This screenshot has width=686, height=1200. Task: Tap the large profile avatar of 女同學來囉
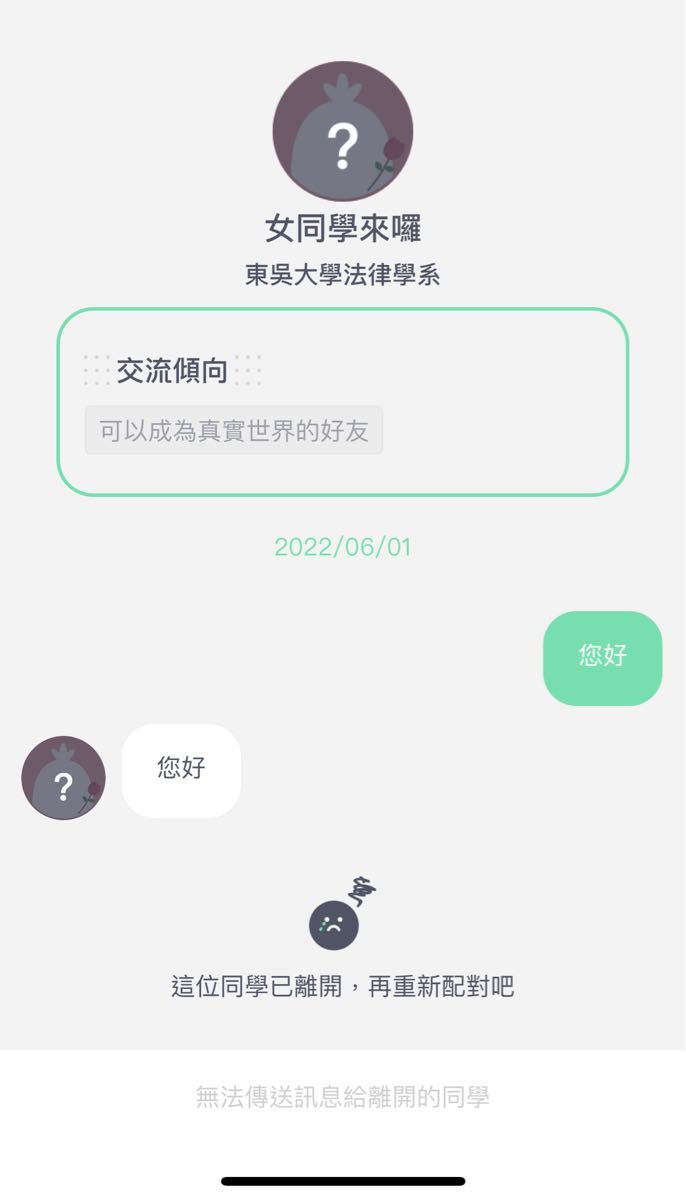[343, 131]
